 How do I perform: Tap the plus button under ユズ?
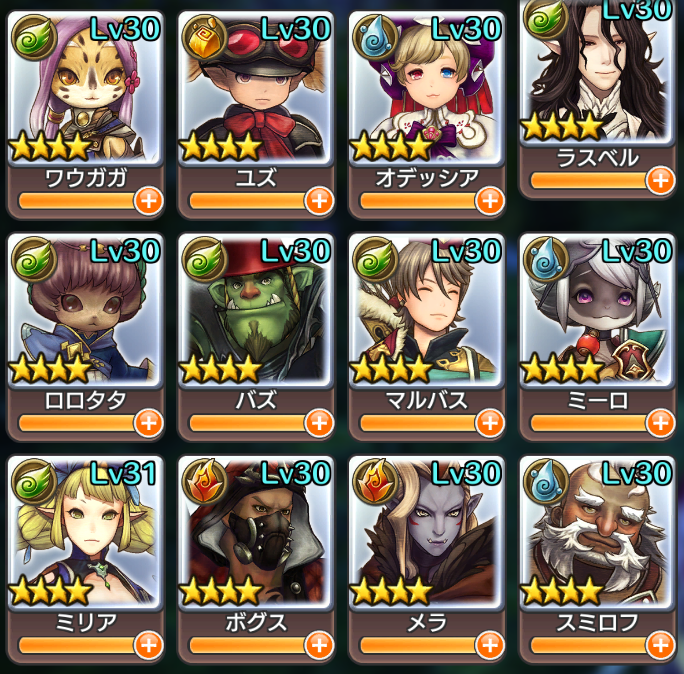coord(319,201)
